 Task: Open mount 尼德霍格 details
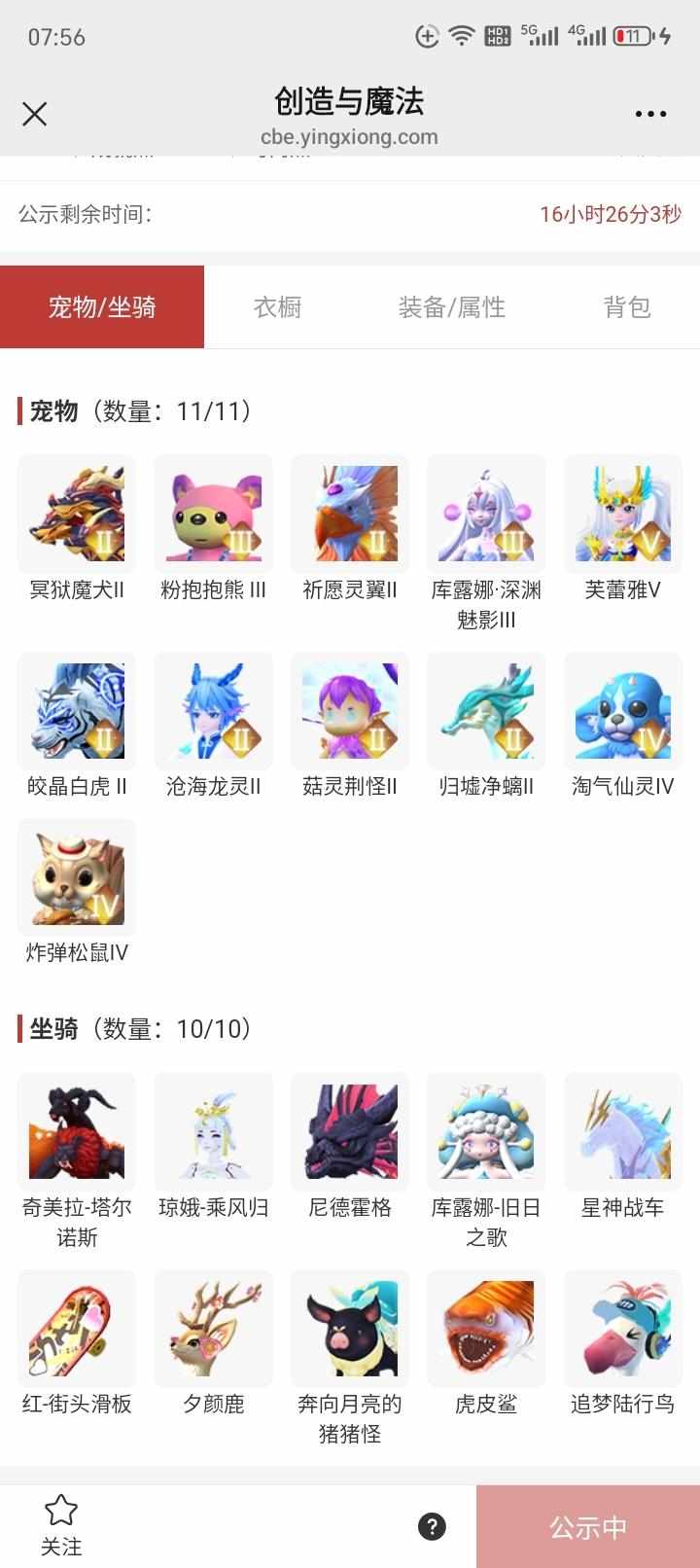[x=350, y=1132]
